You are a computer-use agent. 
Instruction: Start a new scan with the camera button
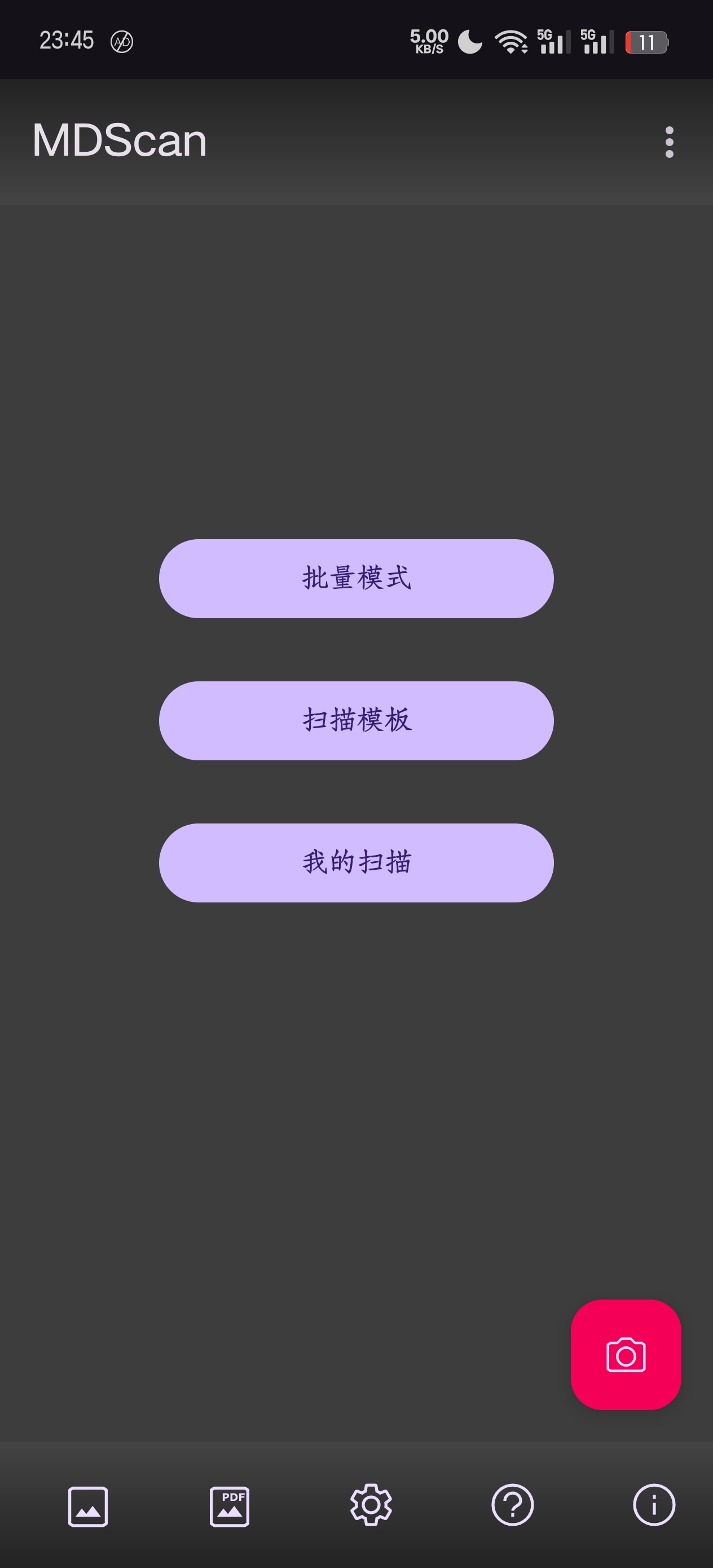tap(626, 1354)
